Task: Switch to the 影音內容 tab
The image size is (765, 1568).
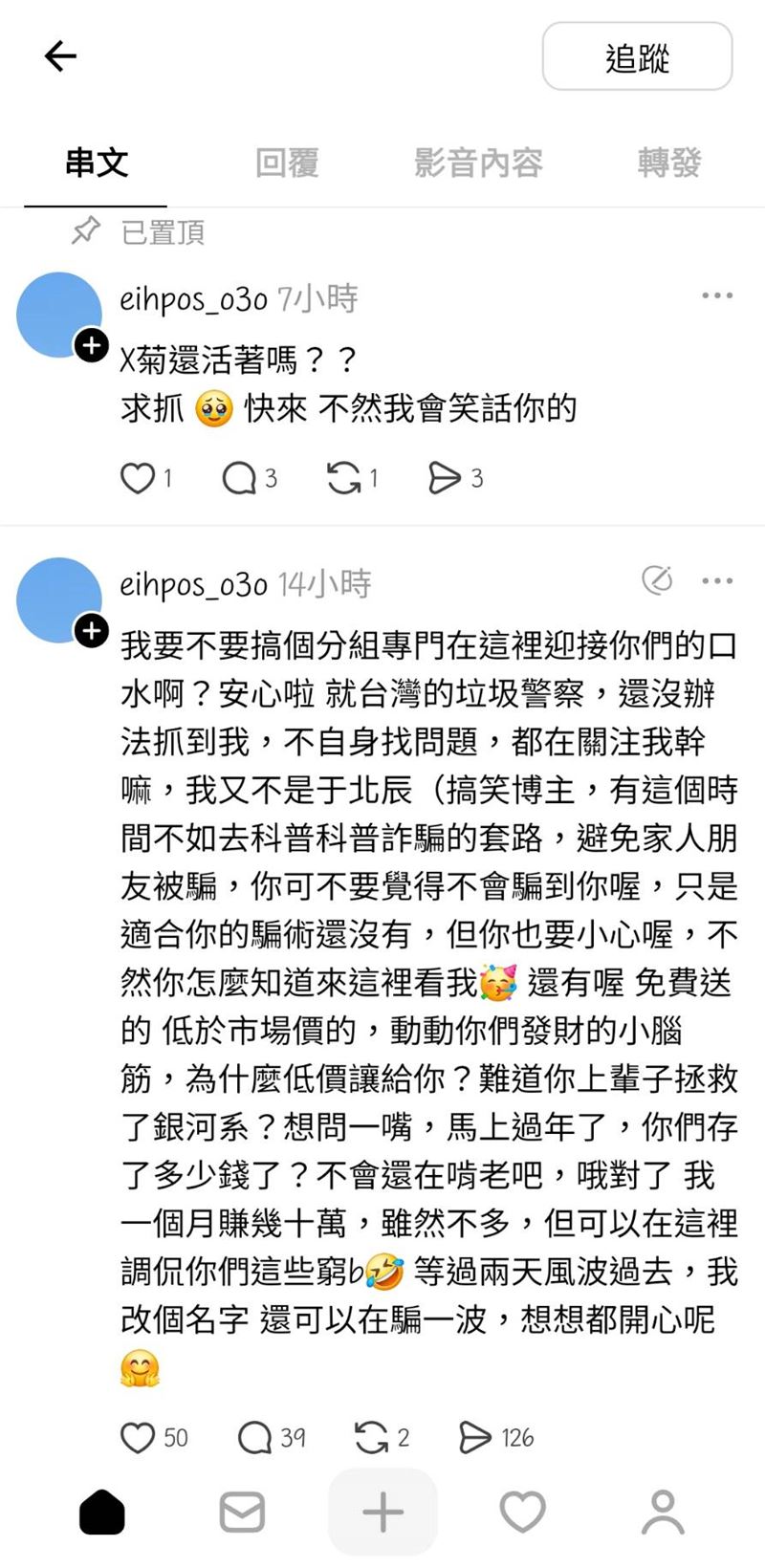Action: pos(477,163)
